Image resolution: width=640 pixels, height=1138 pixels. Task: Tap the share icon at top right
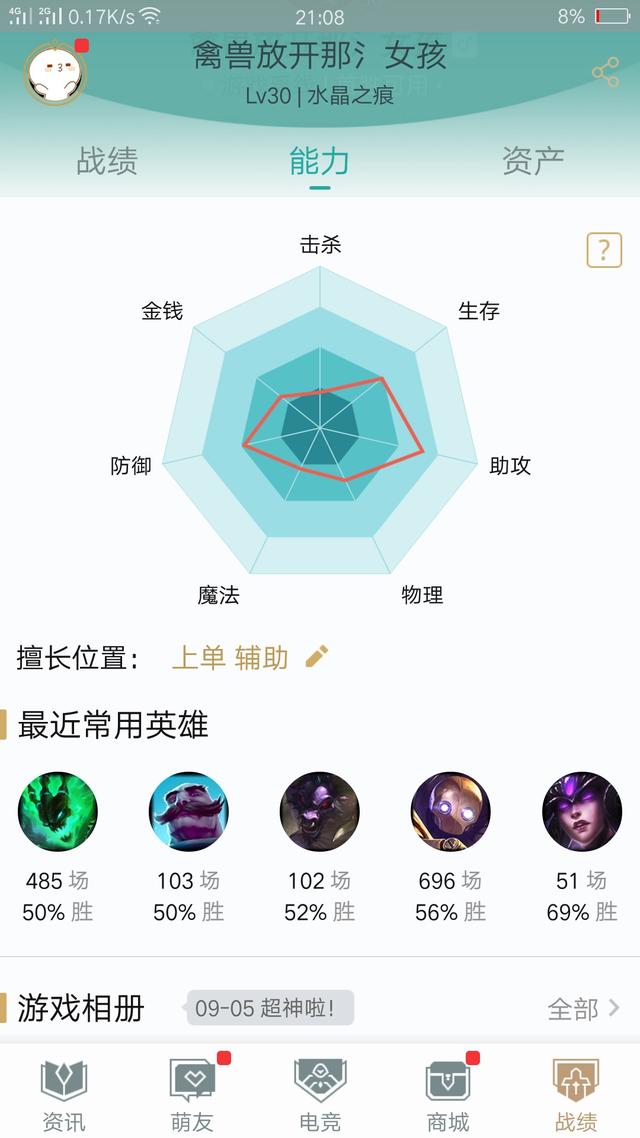pyautogui.click(x=605, y=72)
